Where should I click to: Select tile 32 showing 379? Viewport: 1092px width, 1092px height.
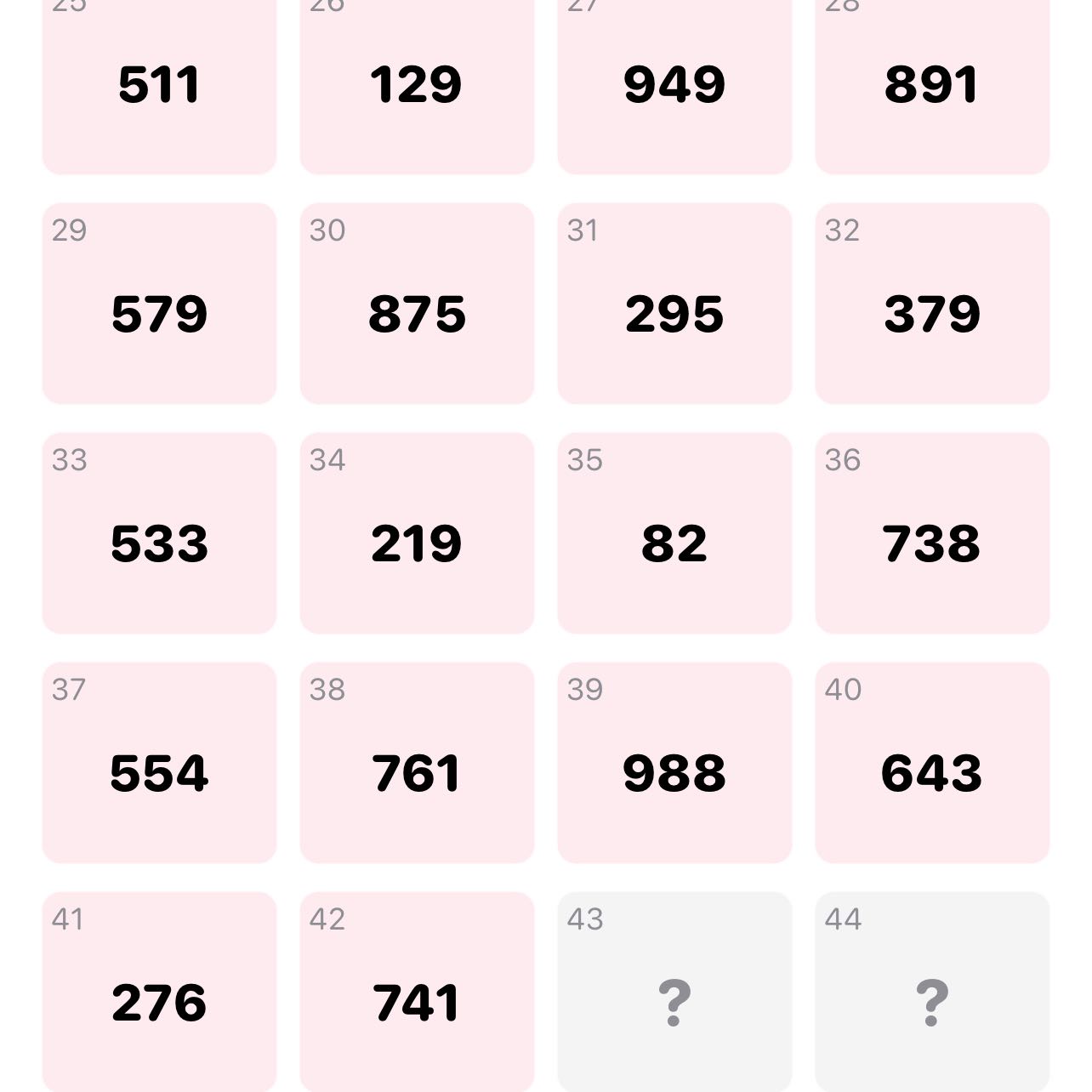coord(932,304)
